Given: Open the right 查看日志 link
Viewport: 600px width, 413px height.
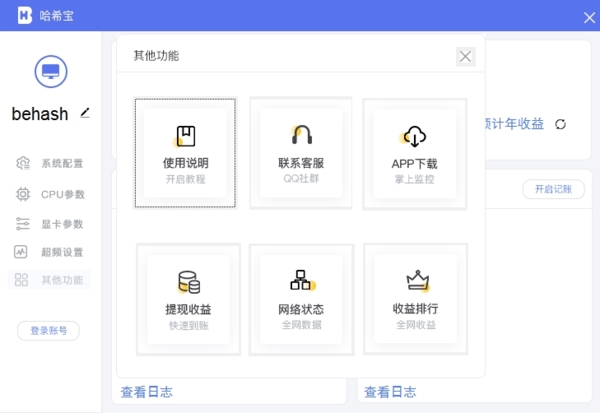Looking at the screenshot, I should pyautogui.click(x=390, y=392).
